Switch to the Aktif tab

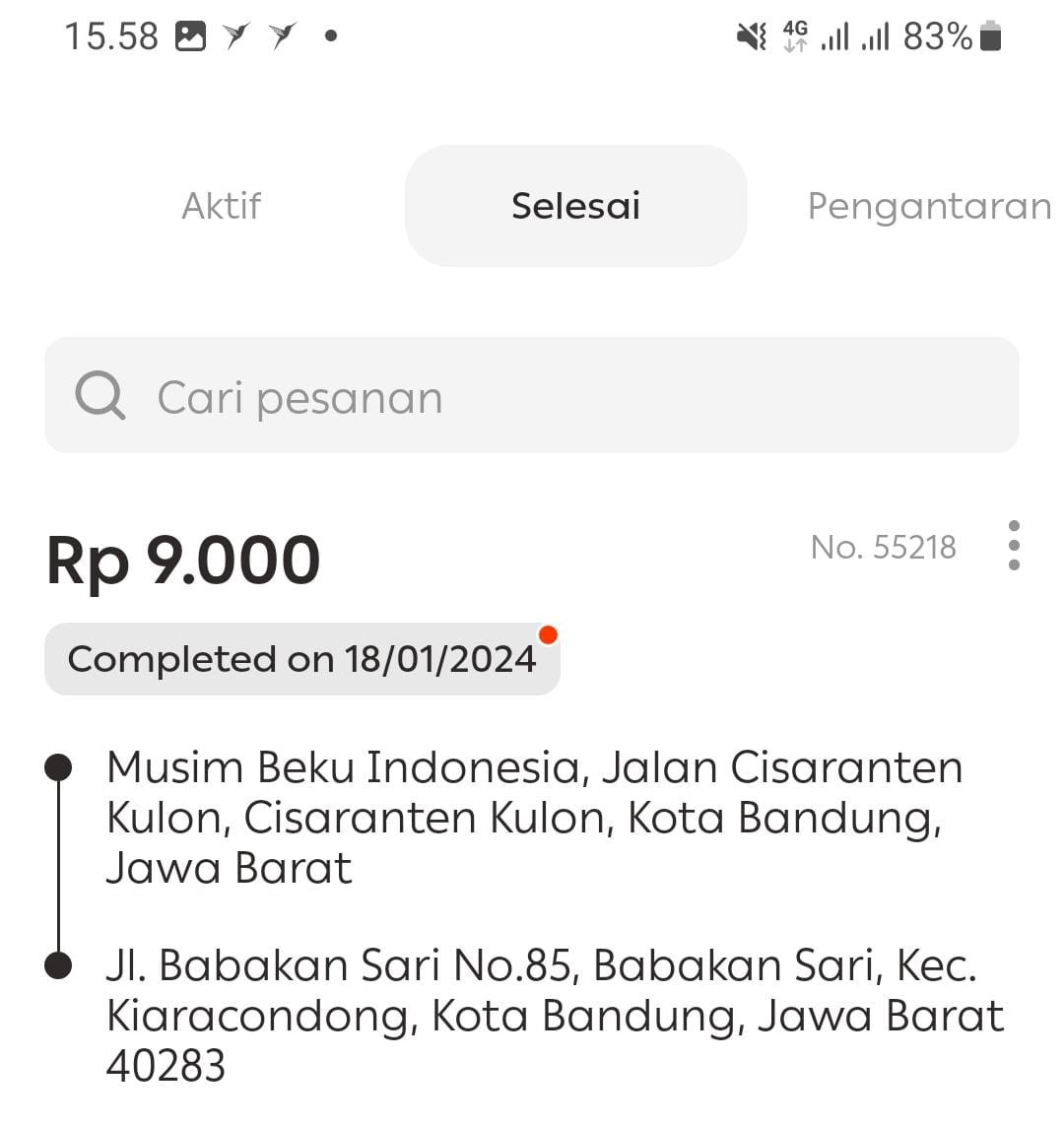point(222,206)
